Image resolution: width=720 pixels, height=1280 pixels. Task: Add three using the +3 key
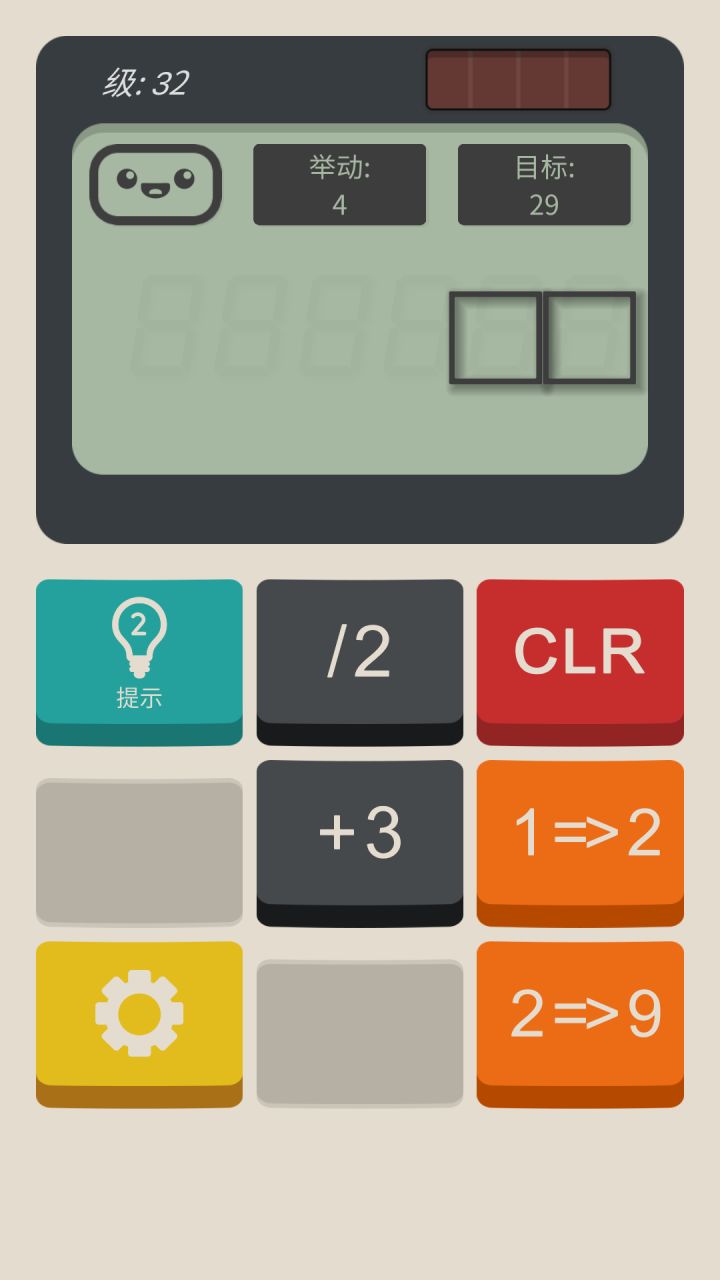pyautogui.click(x=360, y=841)
